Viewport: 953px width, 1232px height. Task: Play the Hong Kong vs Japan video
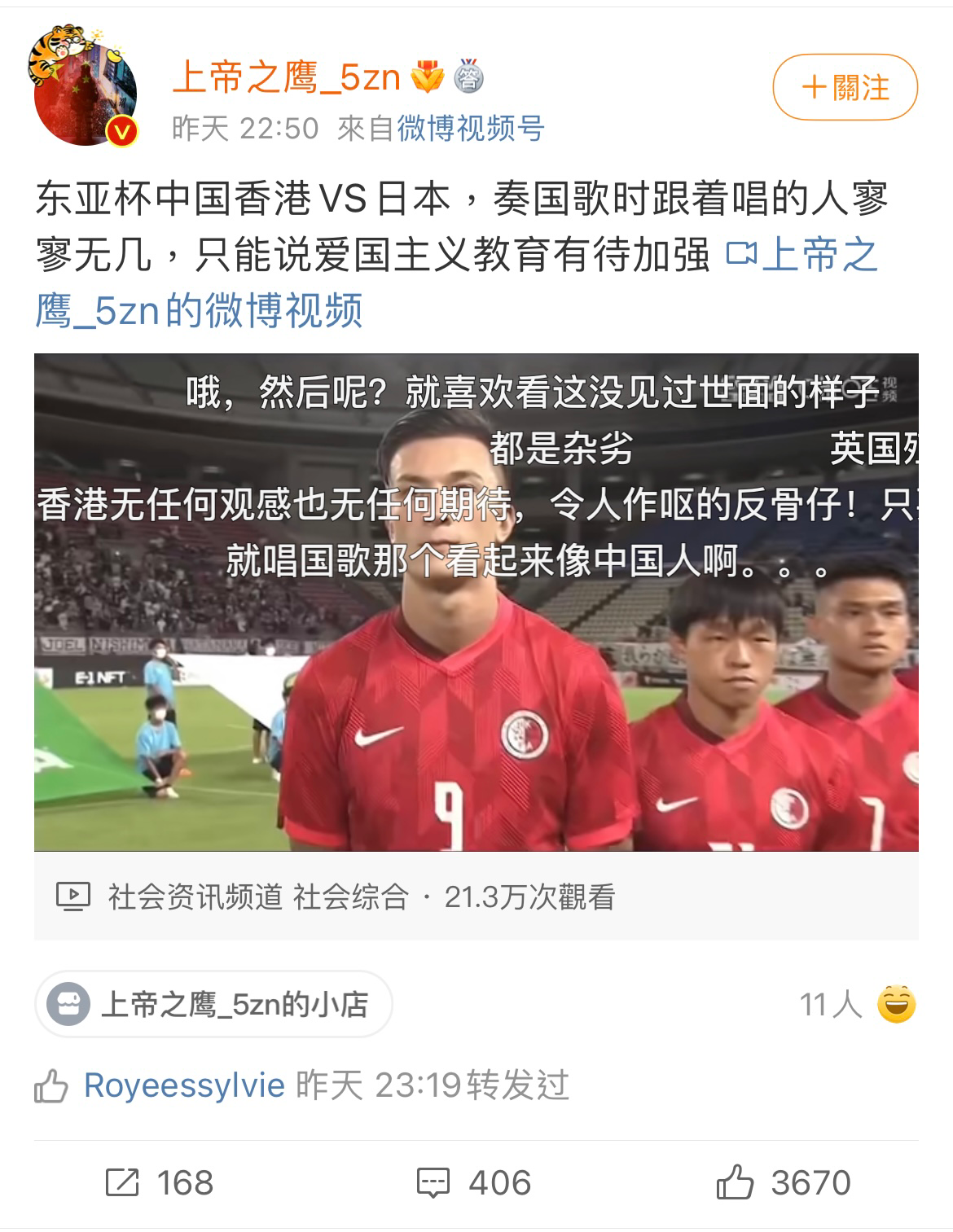click(476, 603)
